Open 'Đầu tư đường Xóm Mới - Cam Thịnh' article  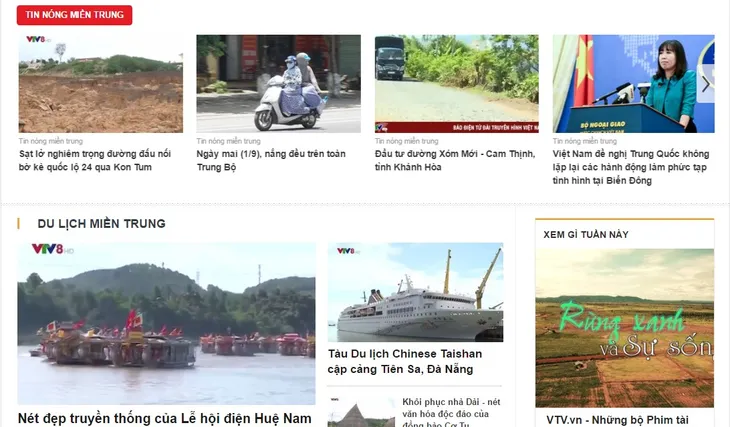(448, 160)
